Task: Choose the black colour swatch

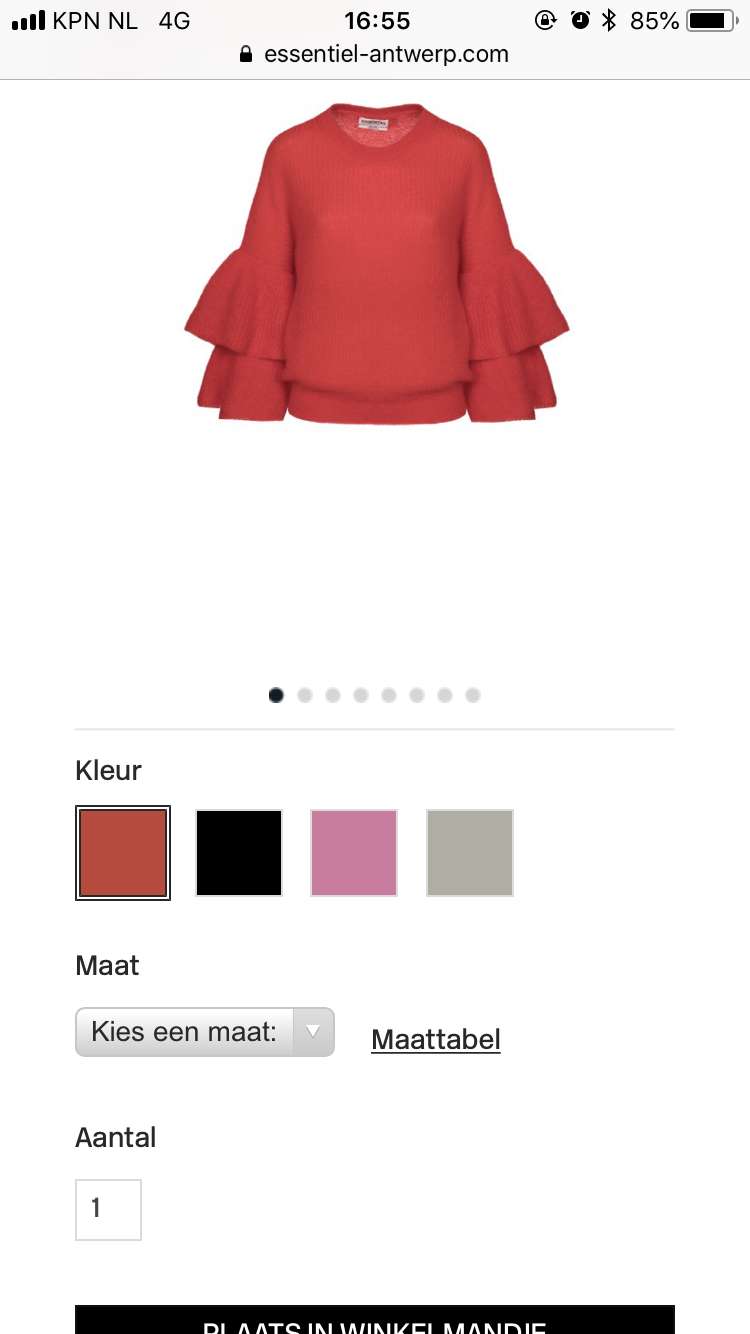Action: [239, 853]
